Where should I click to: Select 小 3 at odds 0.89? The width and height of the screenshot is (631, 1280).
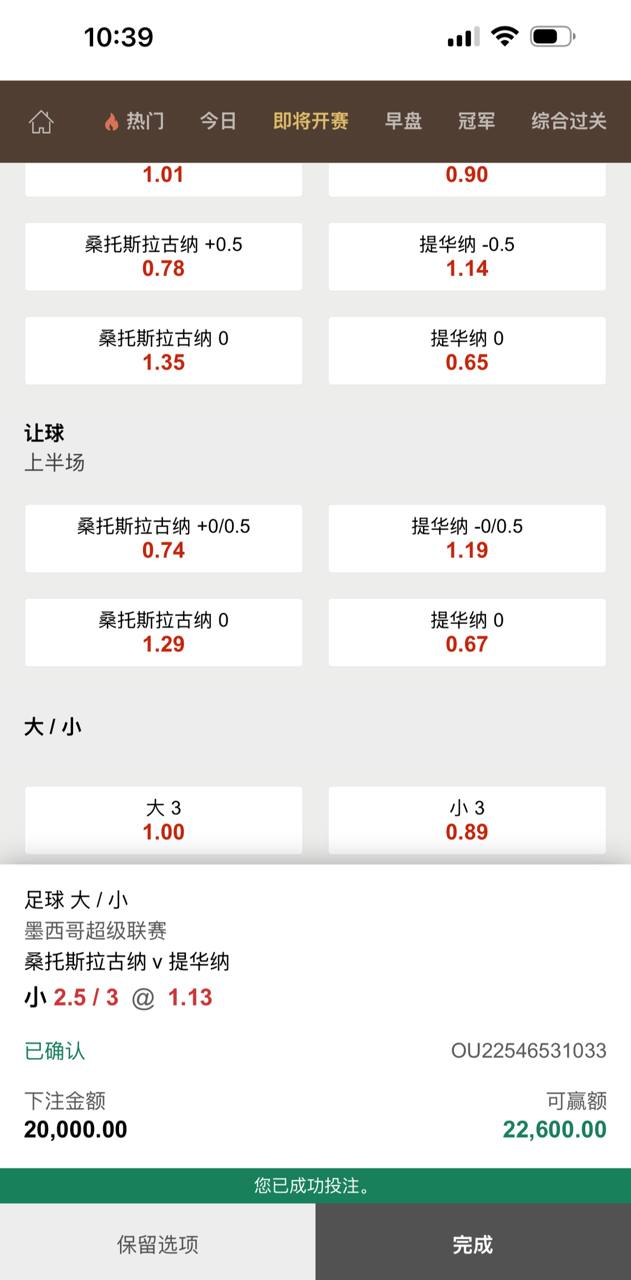pyautogui.click(x=467, y=820)
